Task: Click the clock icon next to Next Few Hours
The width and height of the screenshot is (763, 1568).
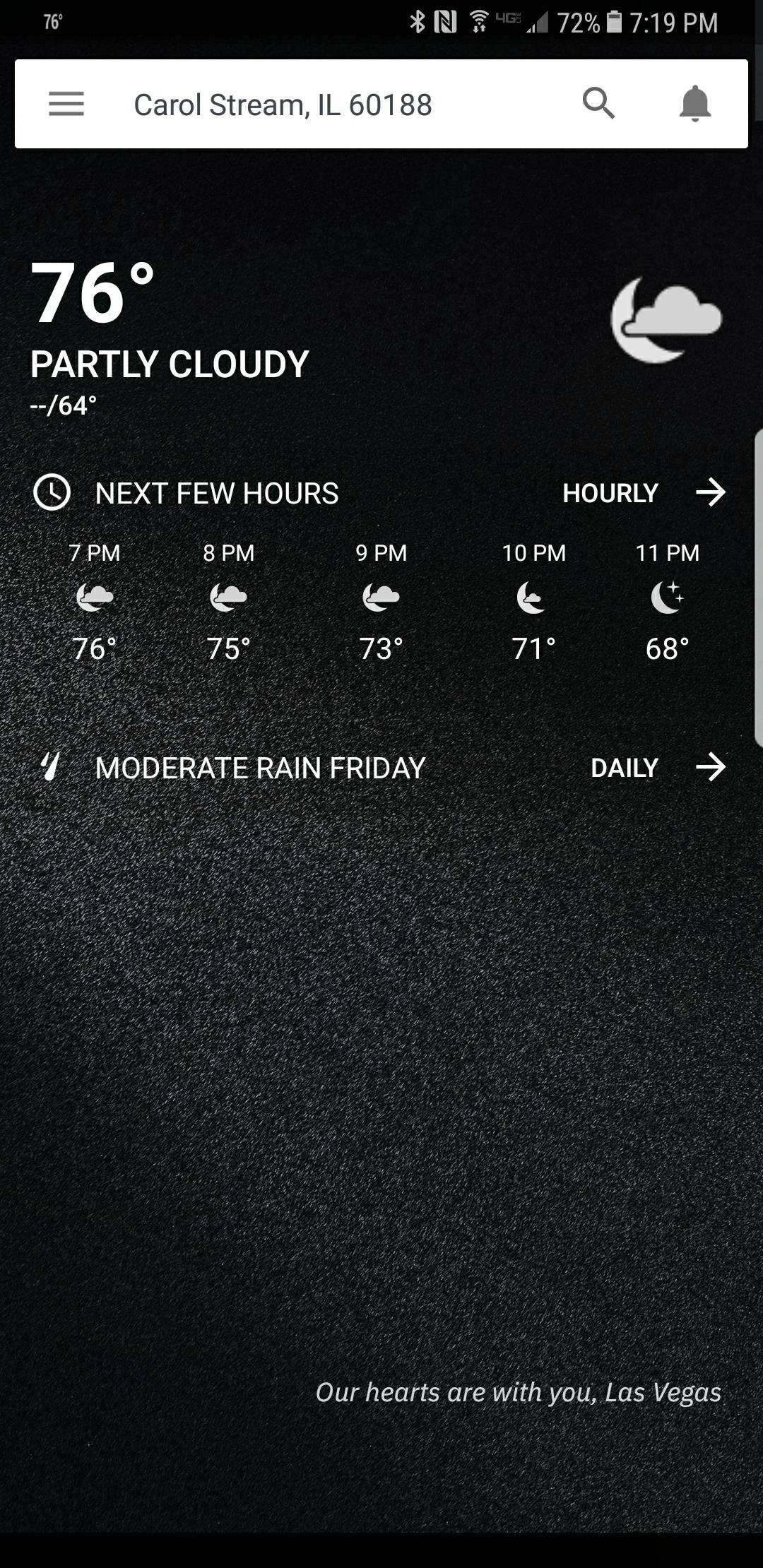Action: click(x=53, y=492)
